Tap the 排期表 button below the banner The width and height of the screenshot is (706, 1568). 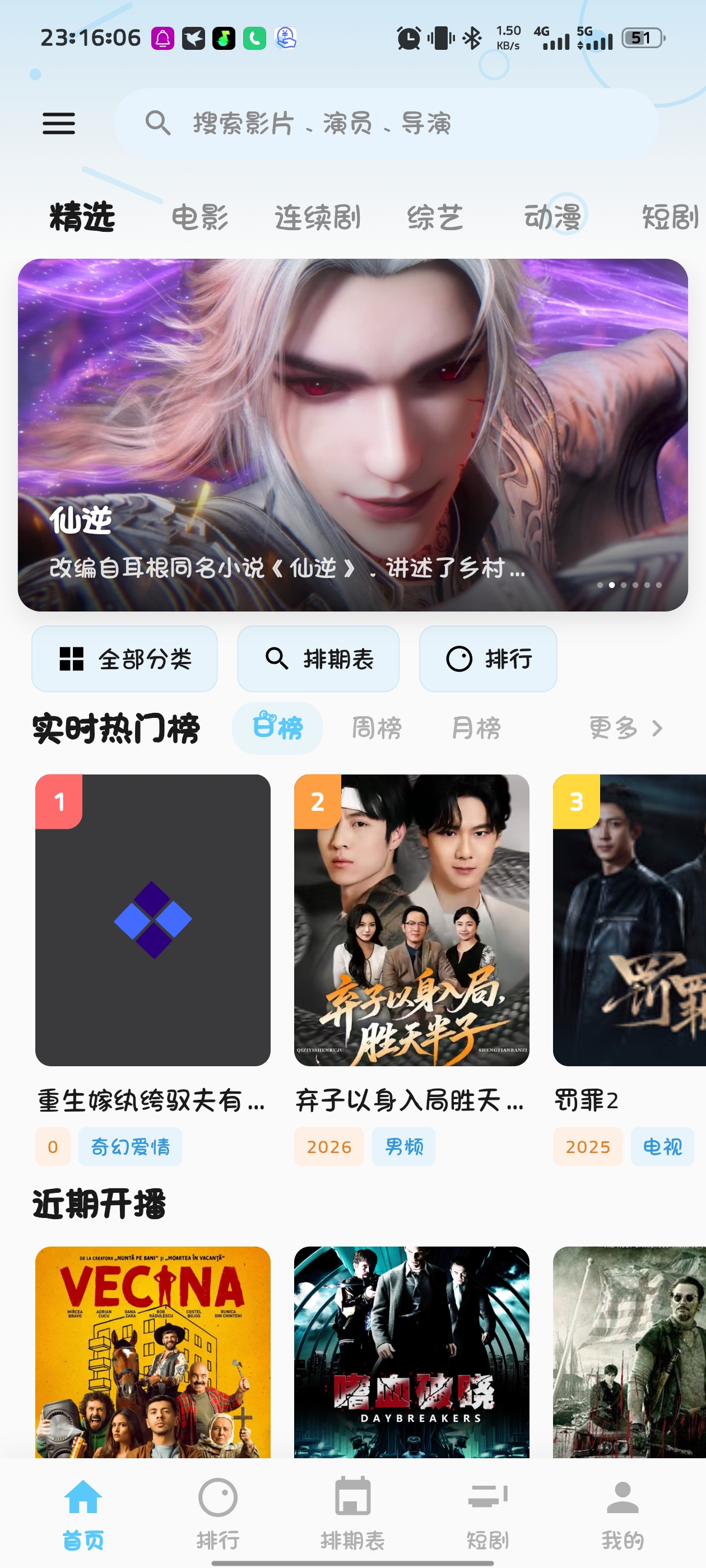click(318, 659)
